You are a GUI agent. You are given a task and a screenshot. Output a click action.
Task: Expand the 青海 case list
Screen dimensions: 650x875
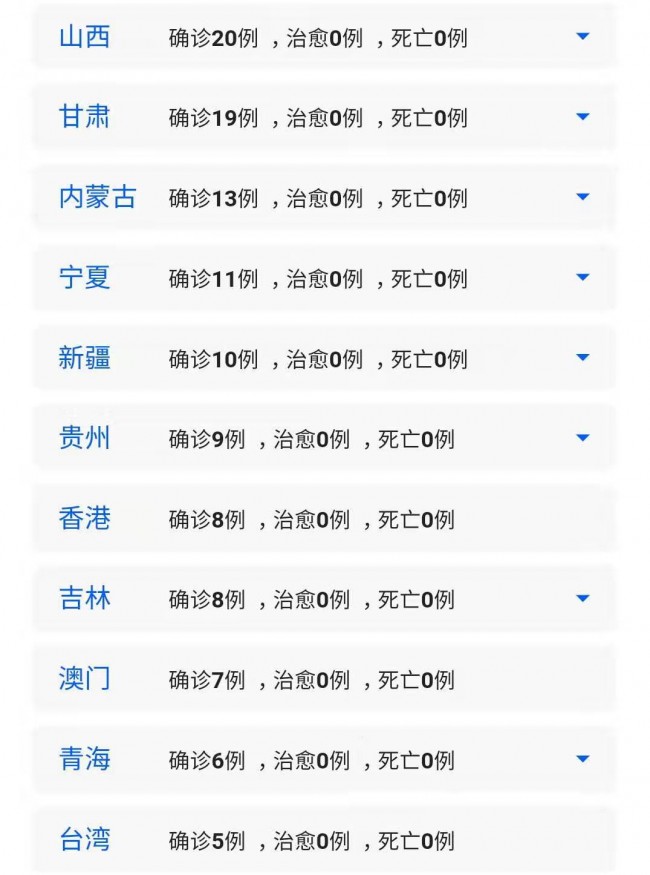pos(582,759)
